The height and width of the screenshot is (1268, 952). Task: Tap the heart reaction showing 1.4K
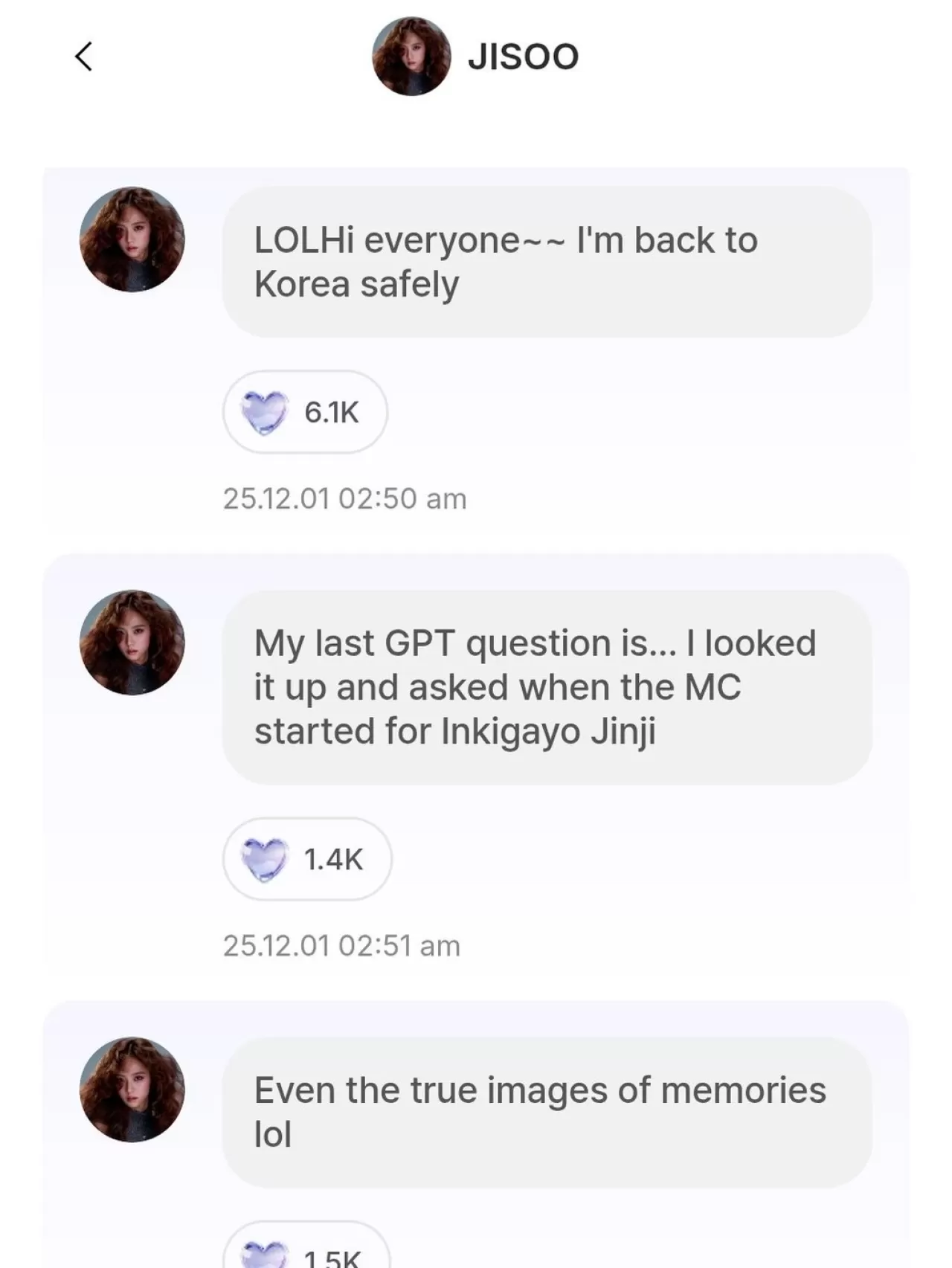(306, 859)
